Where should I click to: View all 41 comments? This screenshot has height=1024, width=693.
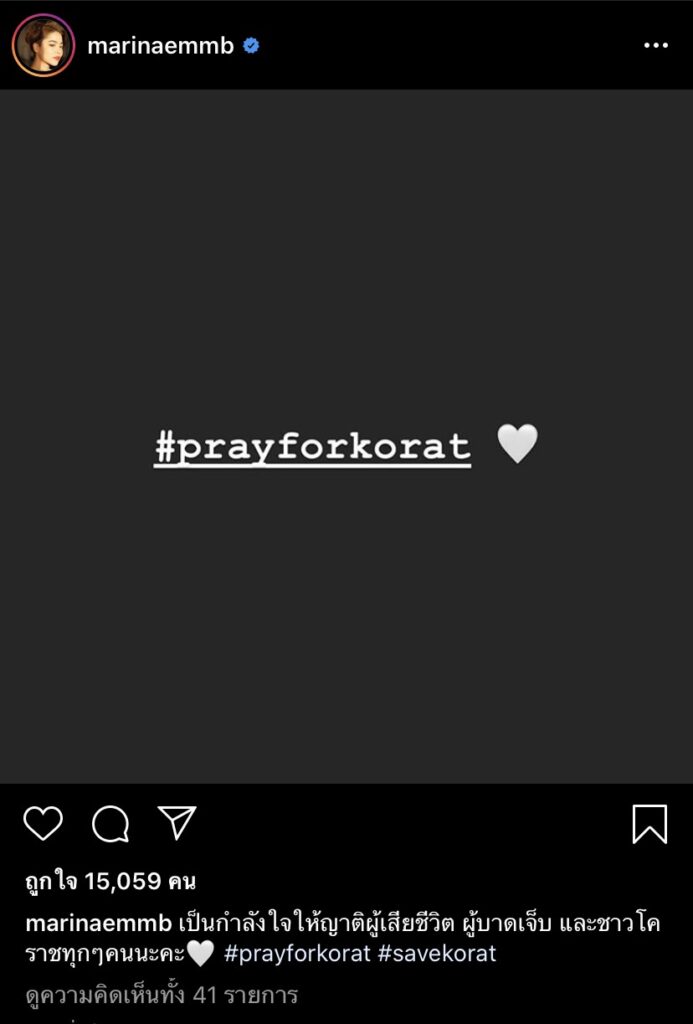[161, 995]
